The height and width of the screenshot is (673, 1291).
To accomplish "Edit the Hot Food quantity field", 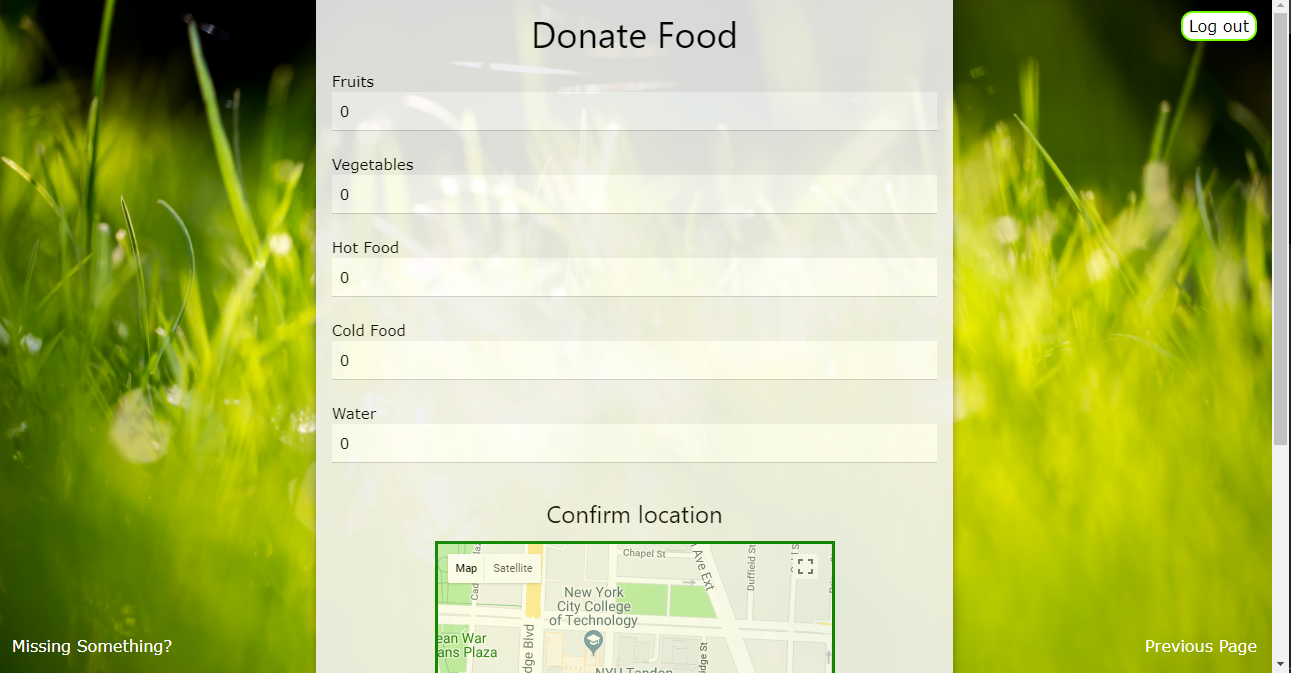I will [634, 277].
